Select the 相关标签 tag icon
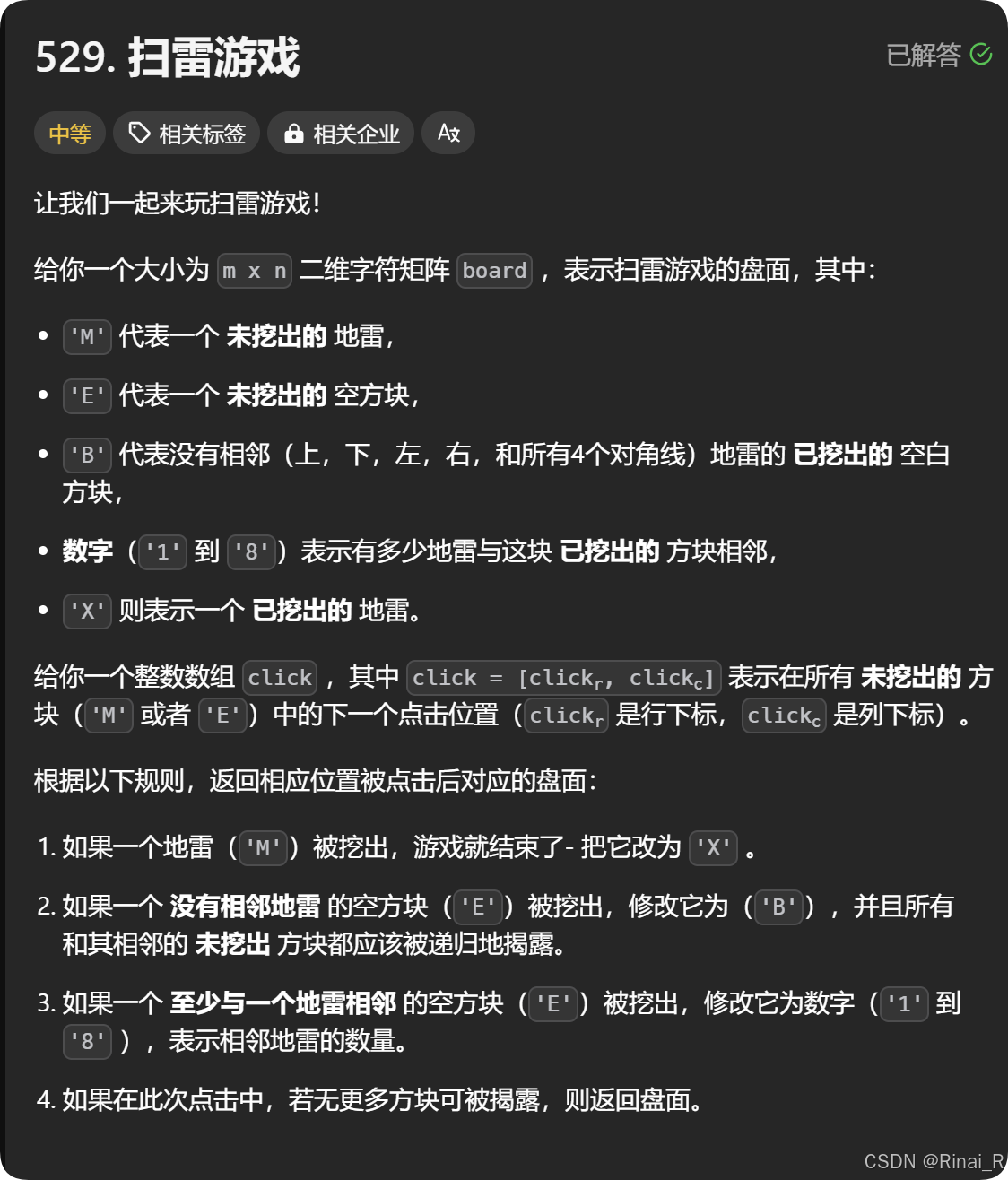 pos(140,133)
